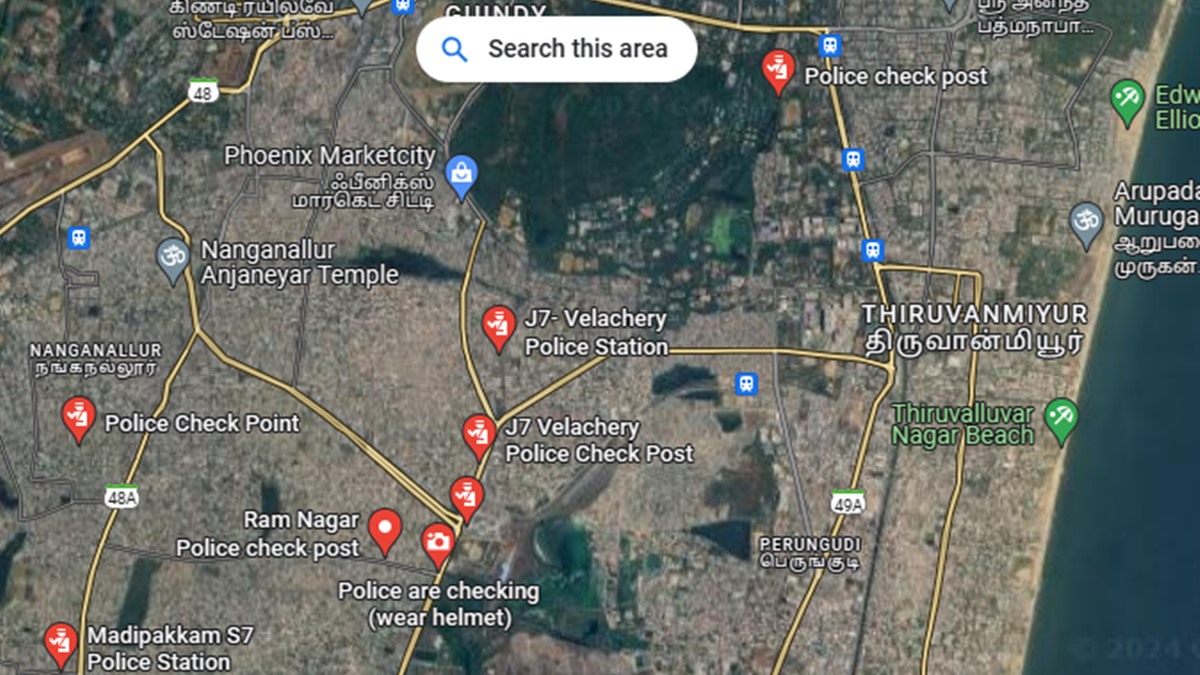
Task: Open the J7 Velachery Police Check Post pin
Action: (479, 433)
